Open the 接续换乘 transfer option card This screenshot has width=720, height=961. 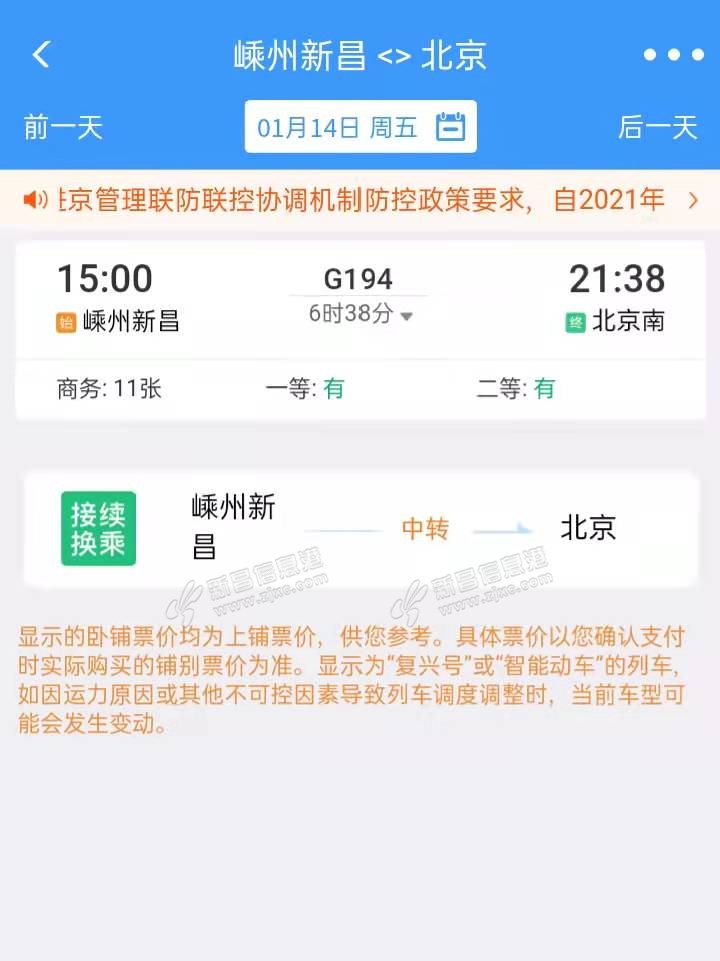[x=360, y=528]
